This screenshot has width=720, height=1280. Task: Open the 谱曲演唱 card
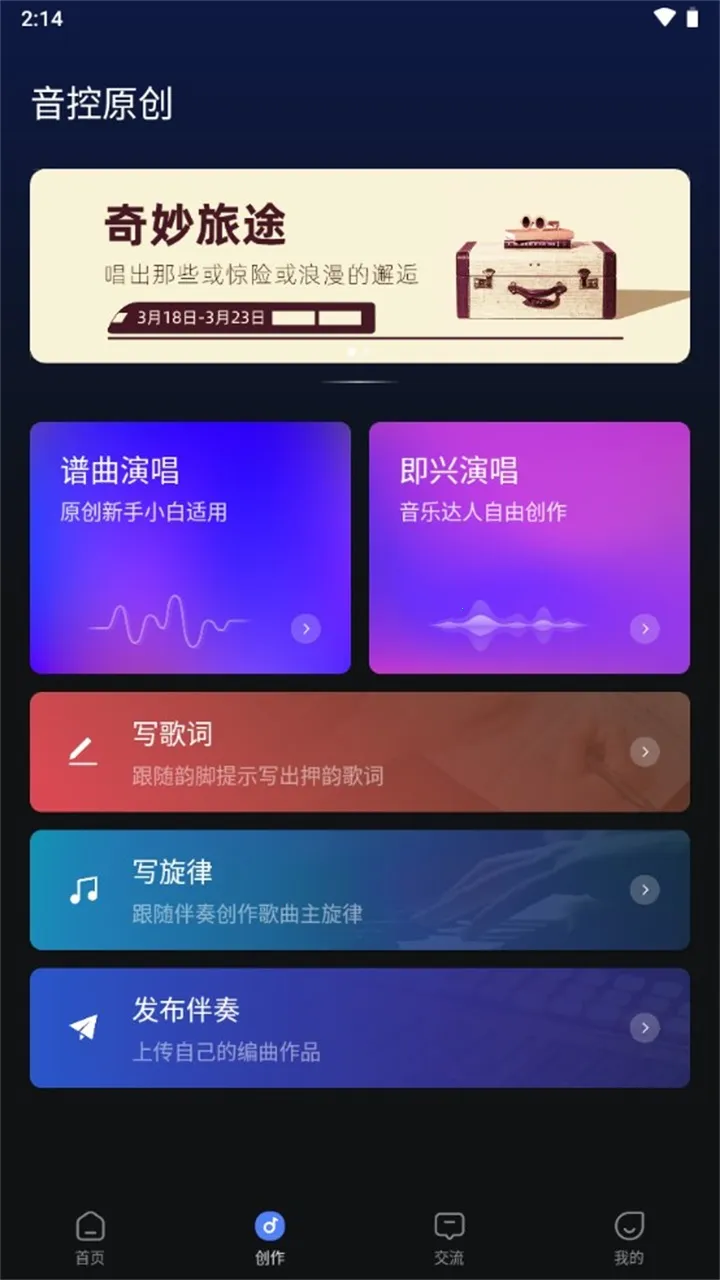coord(190,547)
